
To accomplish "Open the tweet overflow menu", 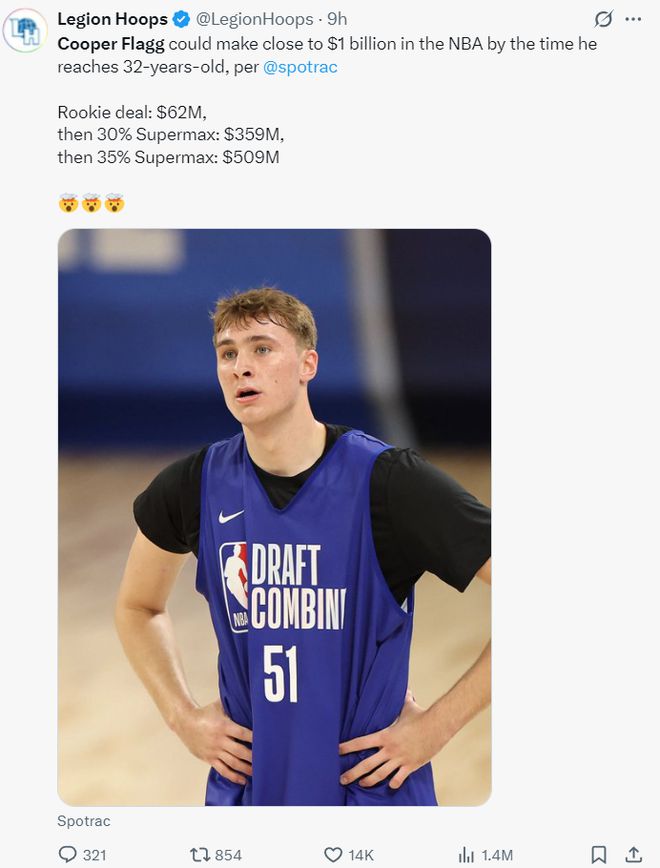I will coord(633,19).
